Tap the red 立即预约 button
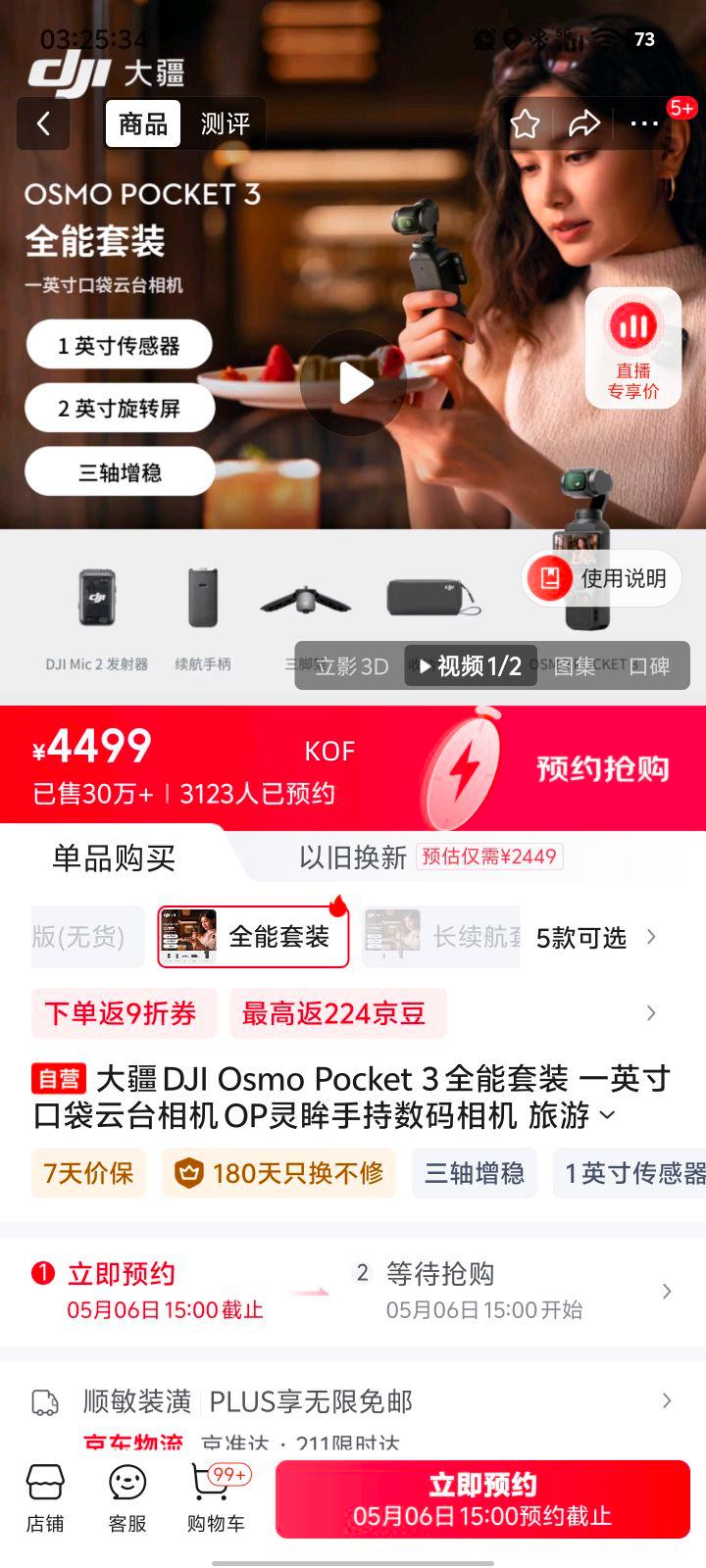This screenshot has width=706, height=1568. pos(482,1499)
